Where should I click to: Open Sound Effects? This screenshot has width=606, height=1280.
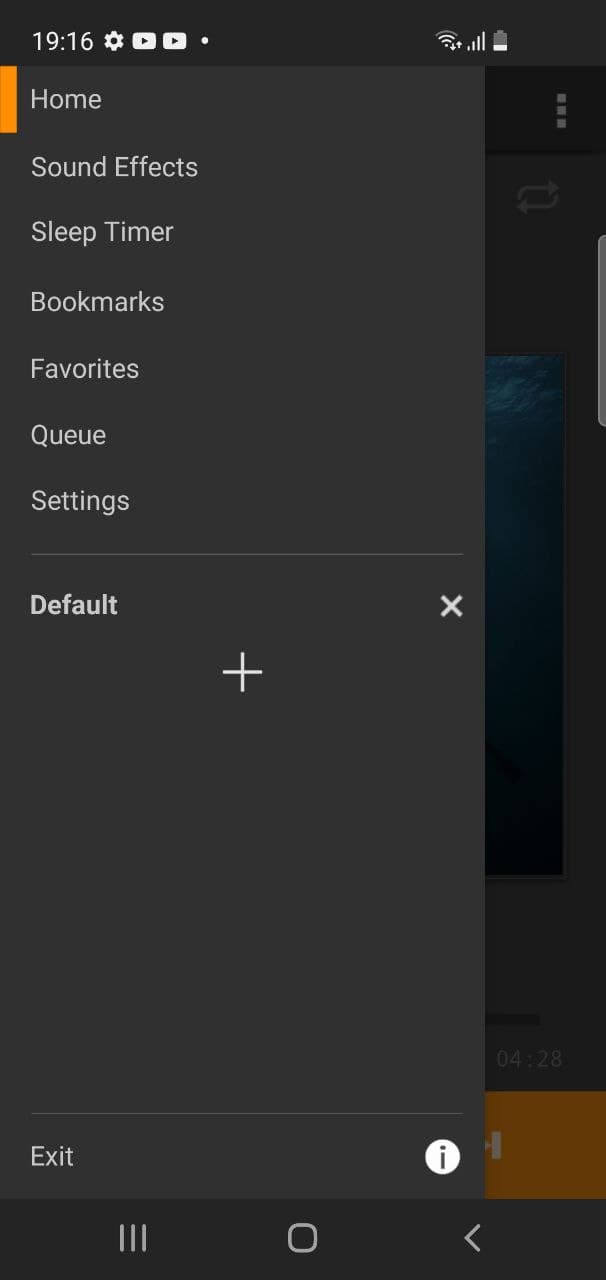pyautogui.click(x=114, y=167)
